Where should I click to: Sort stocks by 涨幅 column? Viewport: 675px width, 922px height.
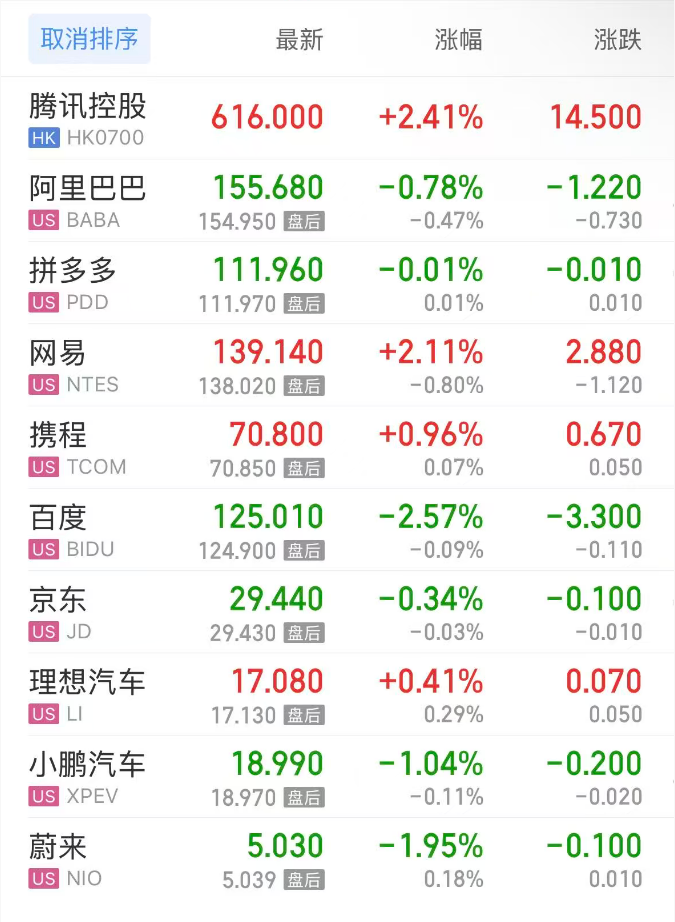[459, 40]
